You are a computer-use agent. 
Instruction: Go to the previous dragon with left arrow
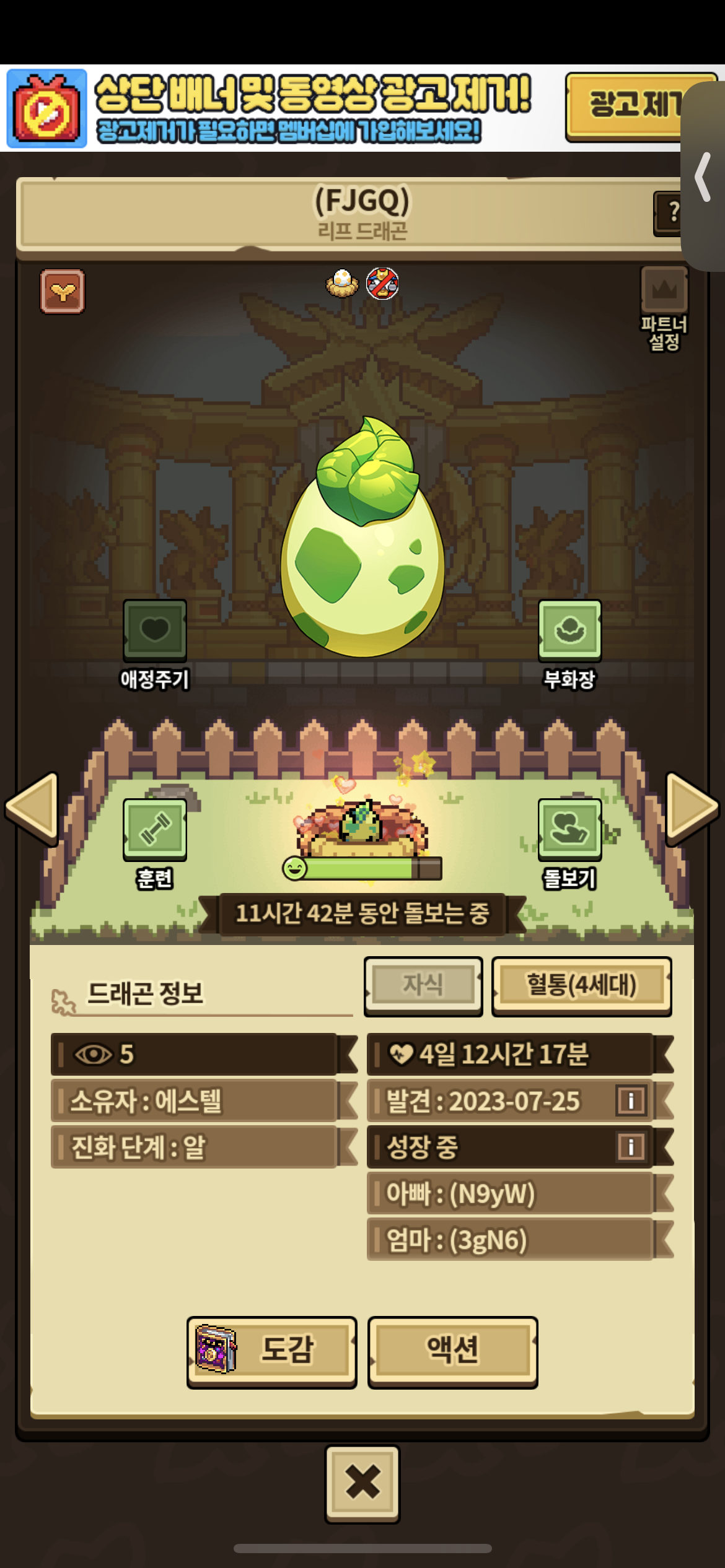click(x=32, y=808)
